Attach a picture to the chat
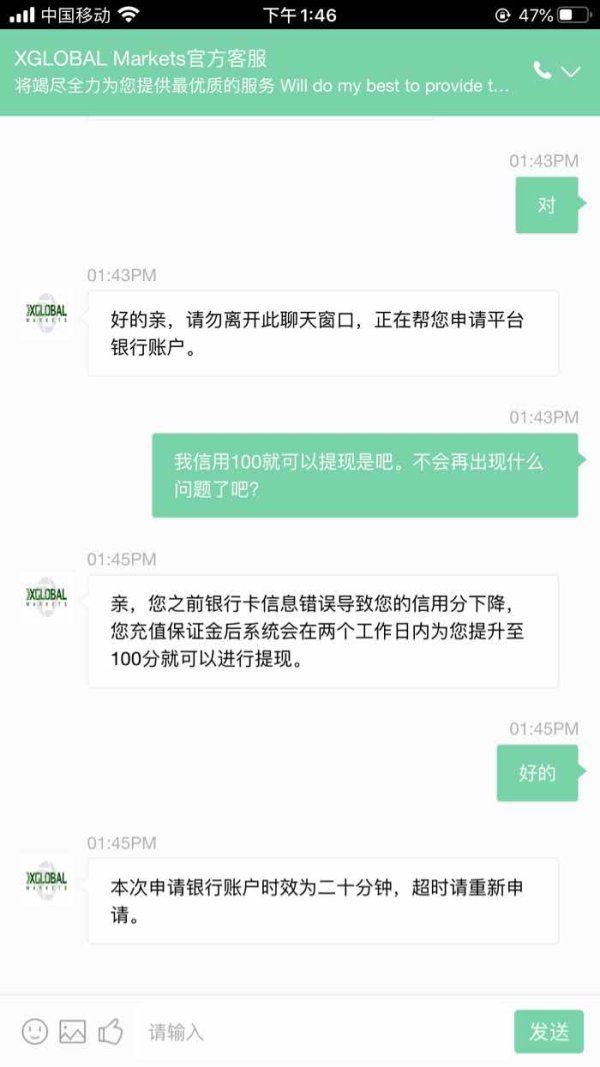The width and height of the screenshot is (600, 1067). (73, 1032)
